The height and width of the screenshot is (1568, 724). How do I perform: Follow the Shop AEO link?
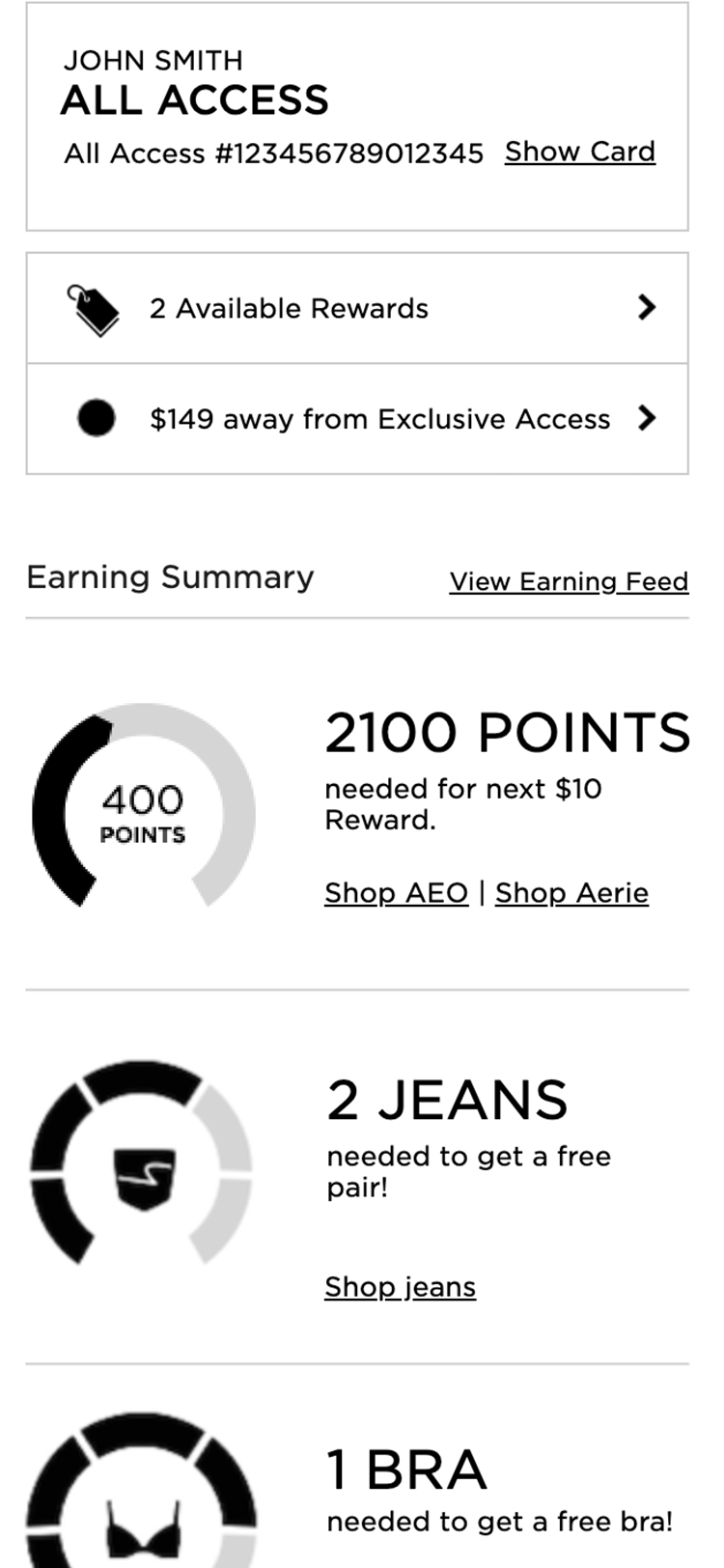pyautogui.click(x=396, y=893)
